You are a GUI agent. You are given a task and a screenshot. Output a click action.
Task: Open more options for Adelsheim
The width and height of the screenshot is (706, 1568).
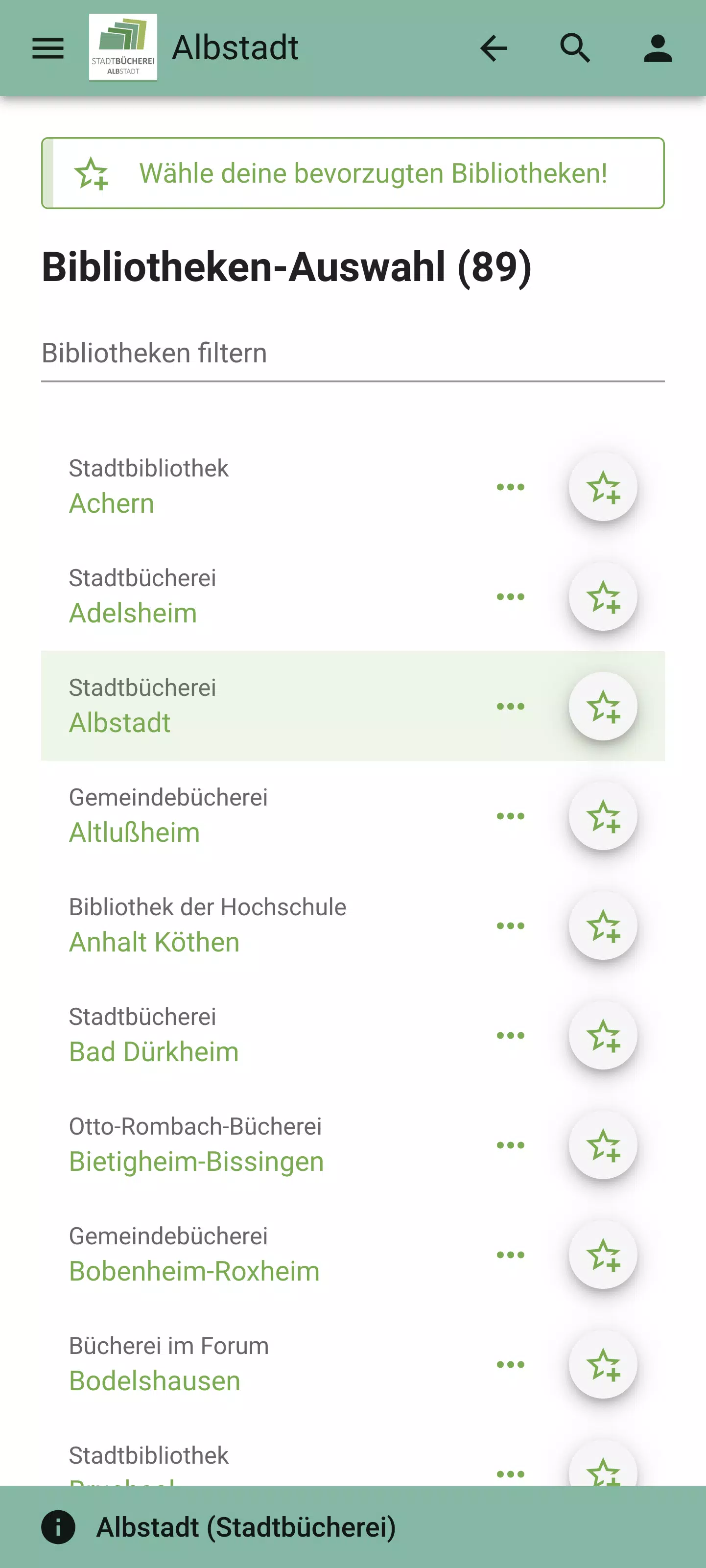[x=510, y=596]
